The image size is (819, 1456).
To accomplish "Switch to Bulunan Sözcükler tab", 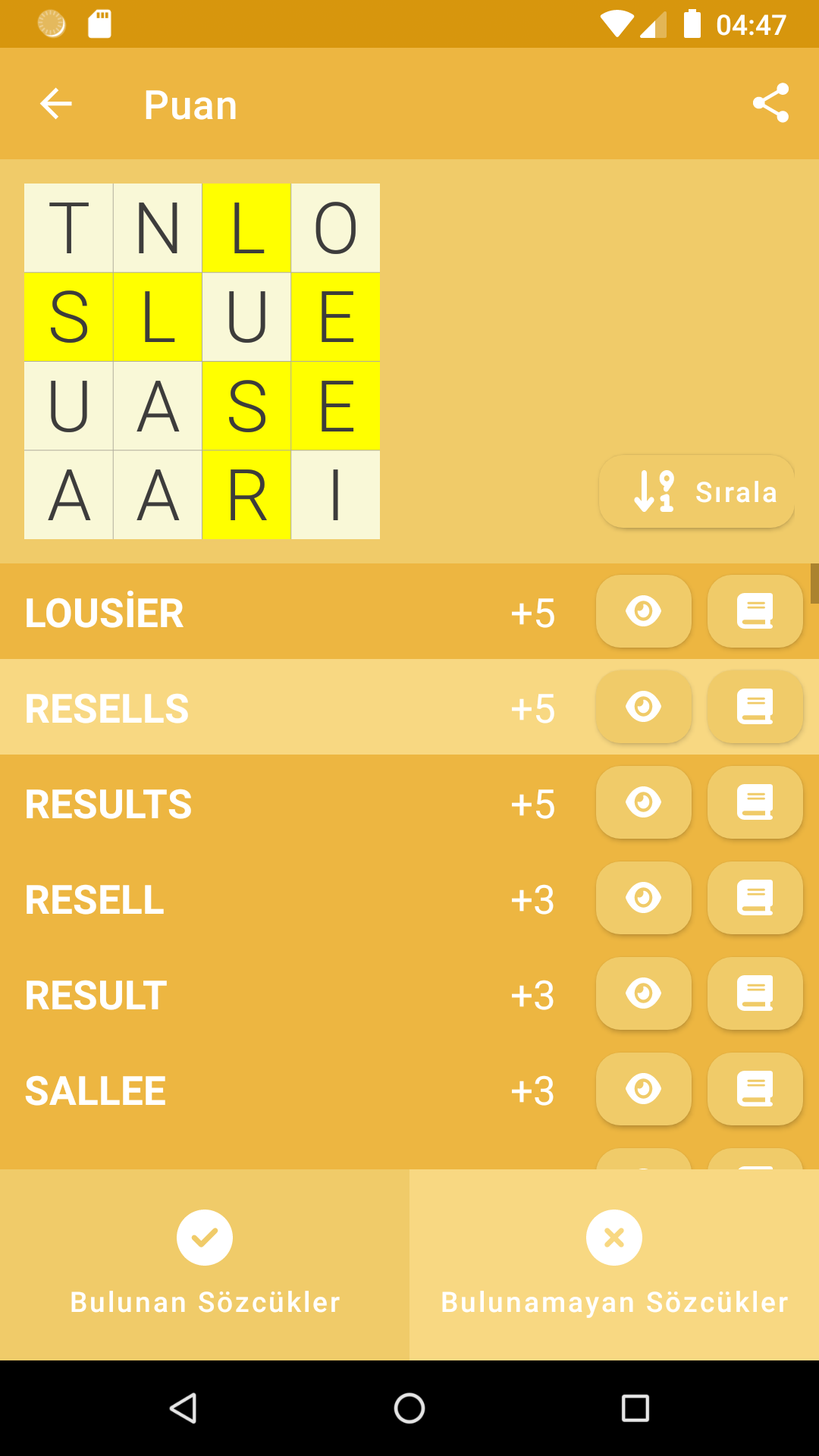I will pos(205,1264).
